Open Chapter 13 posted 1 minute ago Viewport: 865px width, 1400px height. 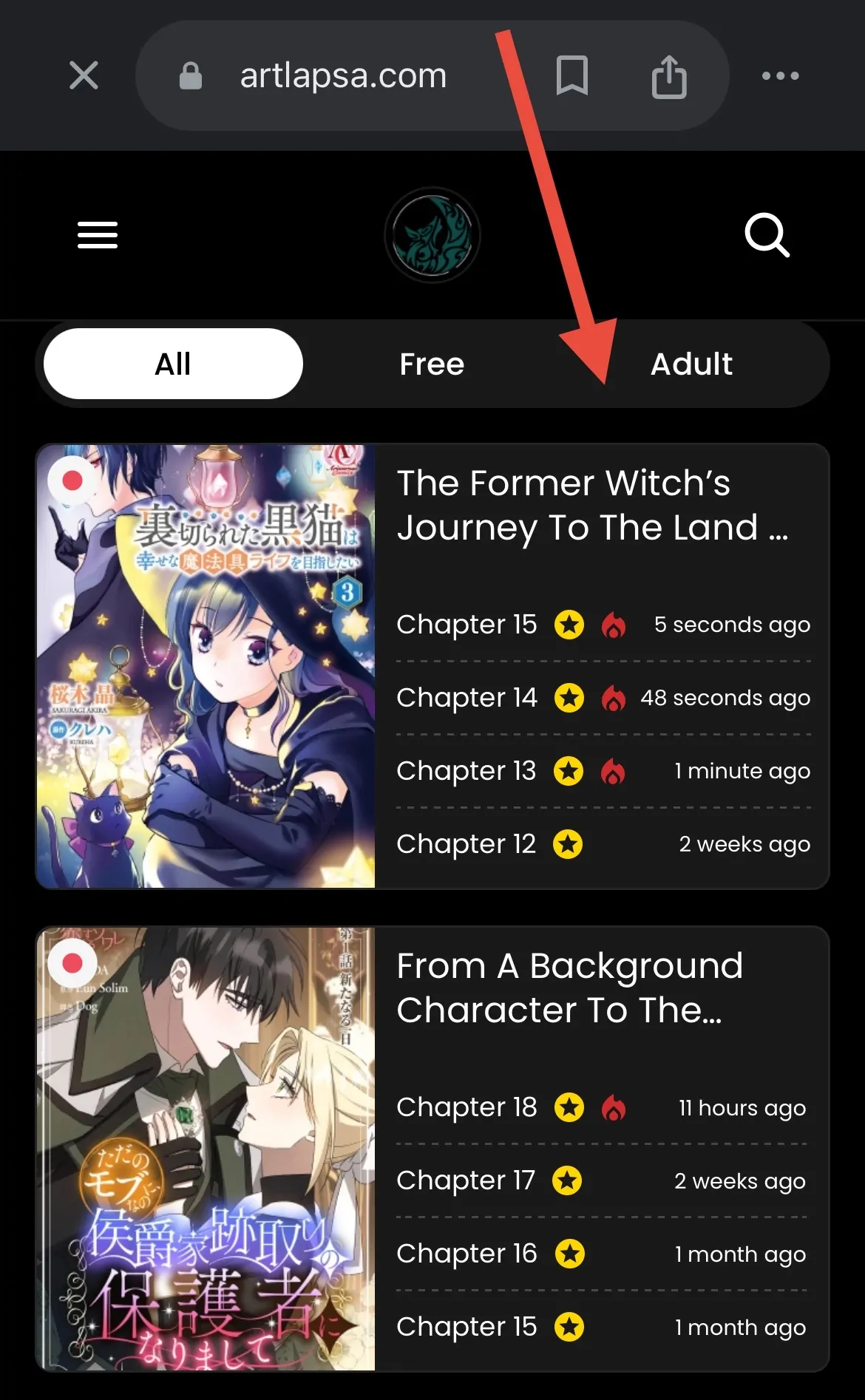pyautogui.click(x=466, y=771)
